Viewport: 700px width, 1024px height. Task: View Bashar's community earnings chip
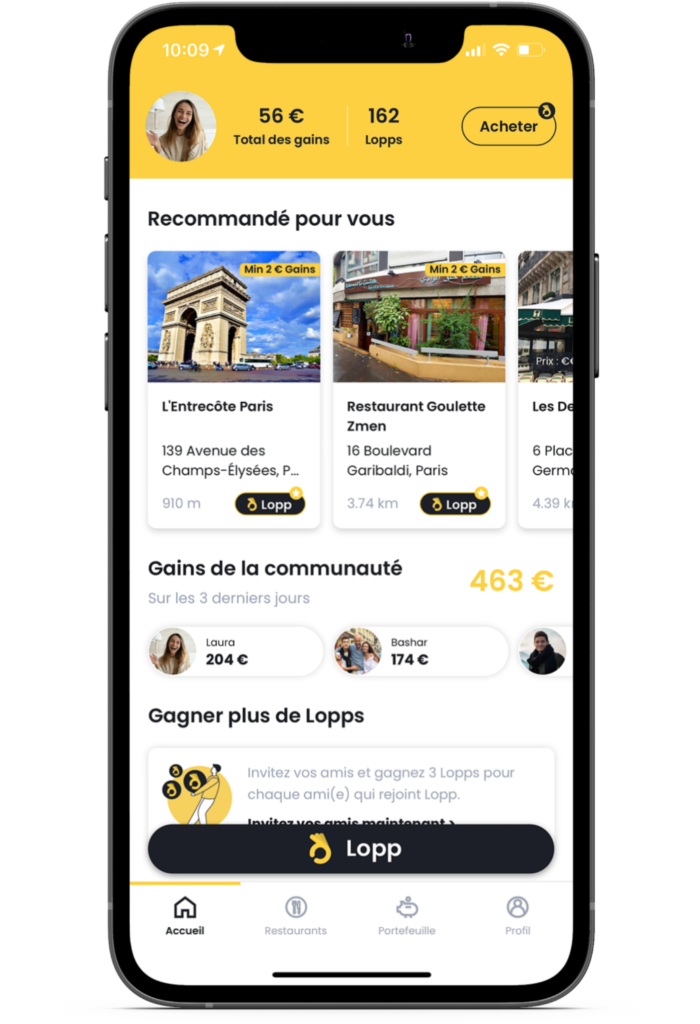[x=420, y=651]
